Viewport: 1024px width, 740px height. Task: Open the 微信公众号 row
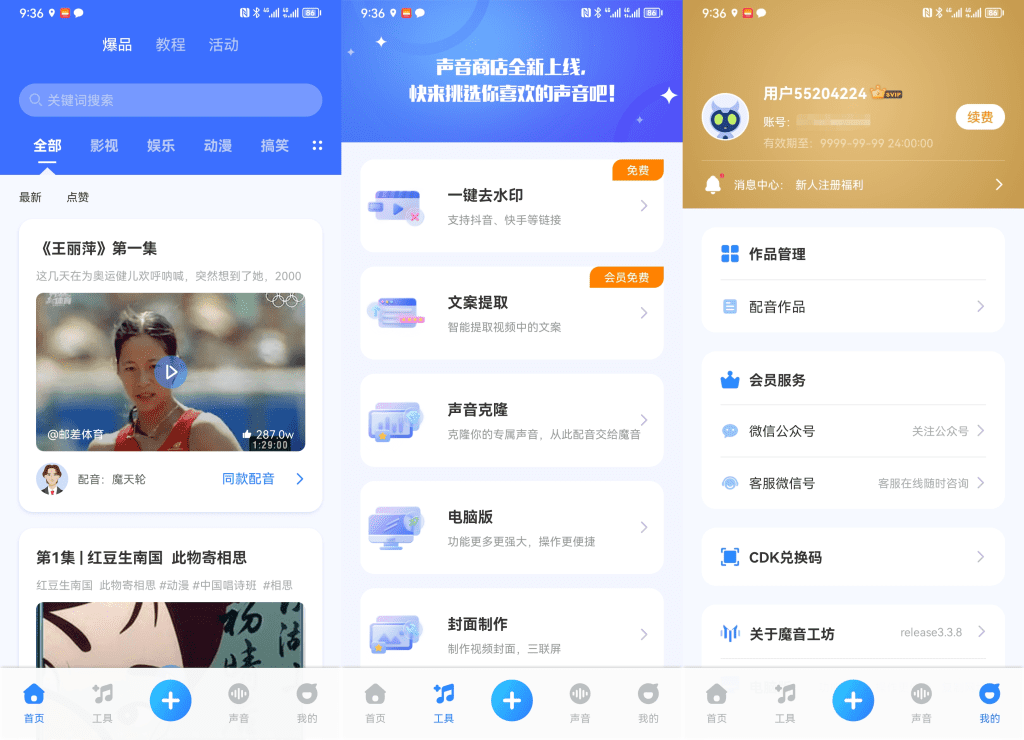(x=853, y=431)
